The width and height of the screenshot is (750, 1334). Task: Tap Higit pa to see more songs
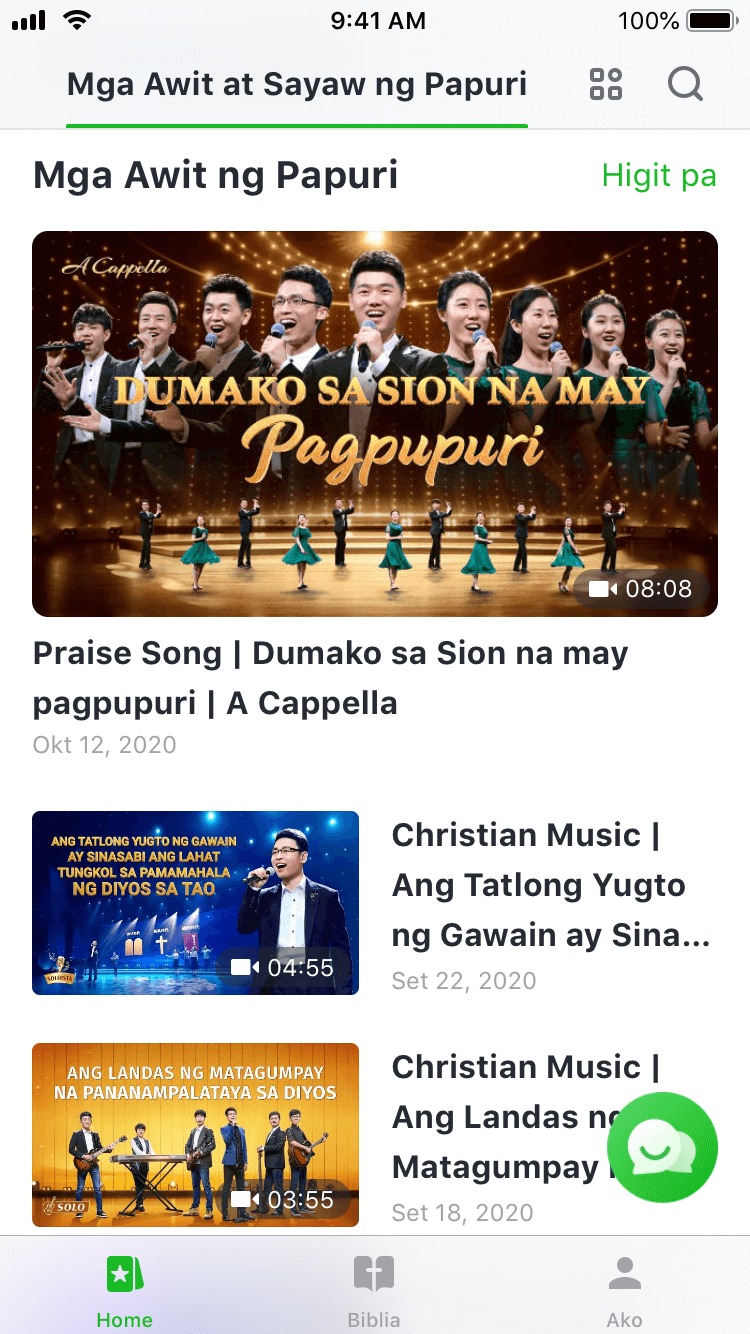tap(659, 176)
